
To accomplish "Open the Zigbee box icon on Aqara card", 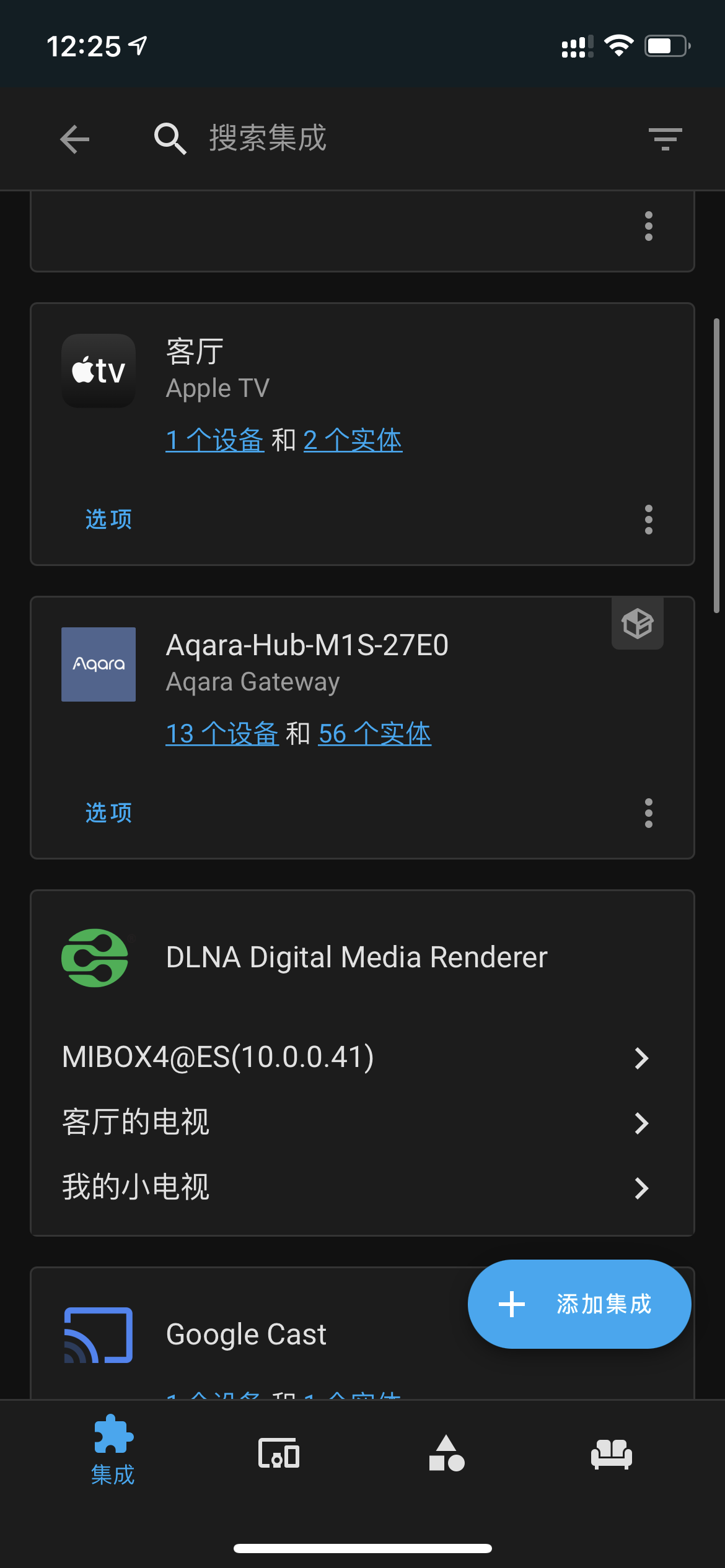I will click(x=638, y=624).
